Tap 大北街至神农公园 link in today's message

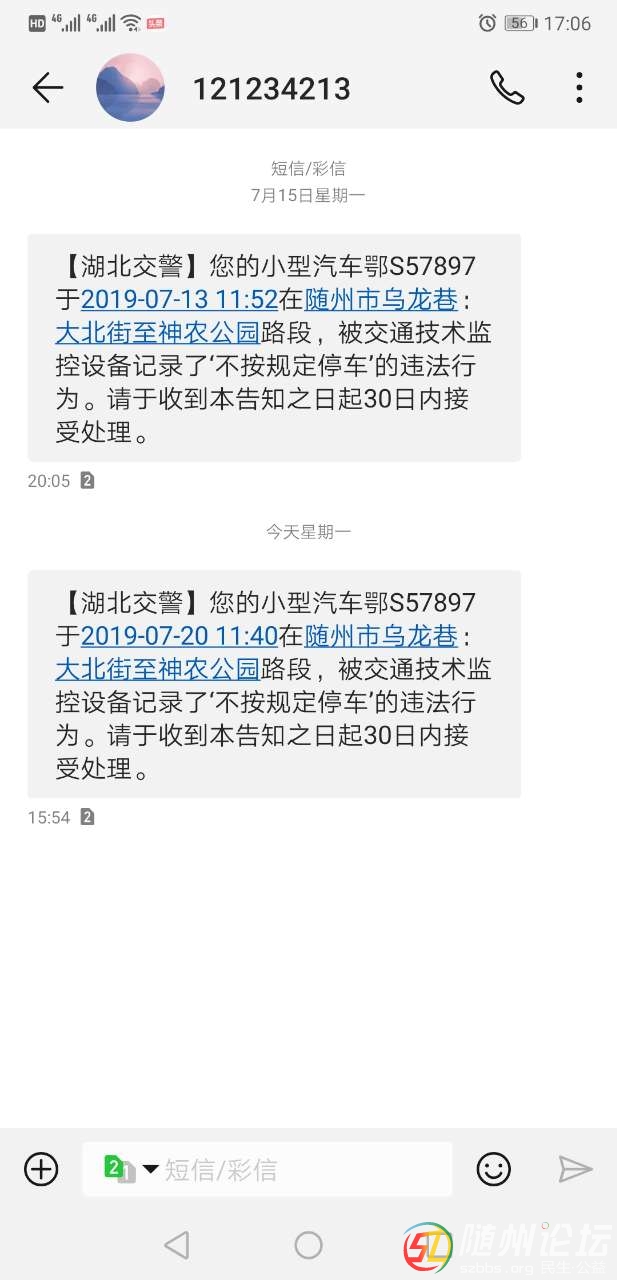[157, 668]
